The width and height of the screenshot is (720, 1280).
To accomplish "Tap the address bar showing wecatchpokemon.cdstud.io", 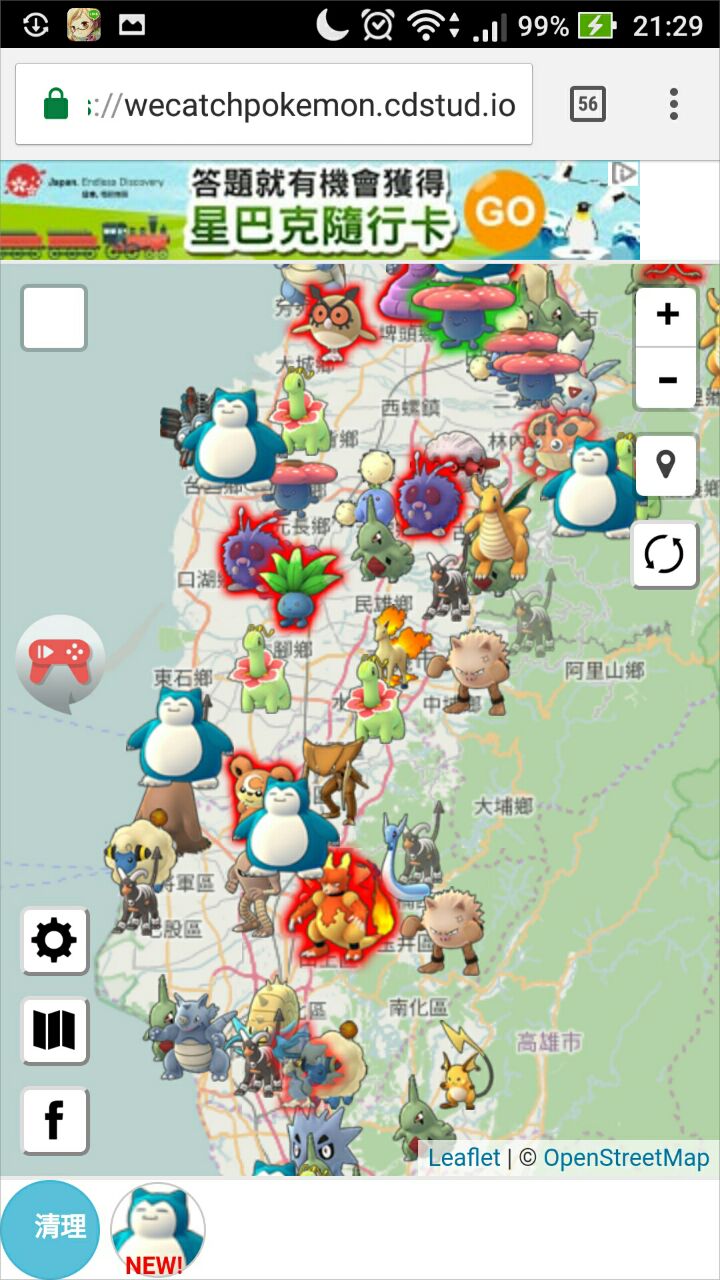I will [300, 105].
